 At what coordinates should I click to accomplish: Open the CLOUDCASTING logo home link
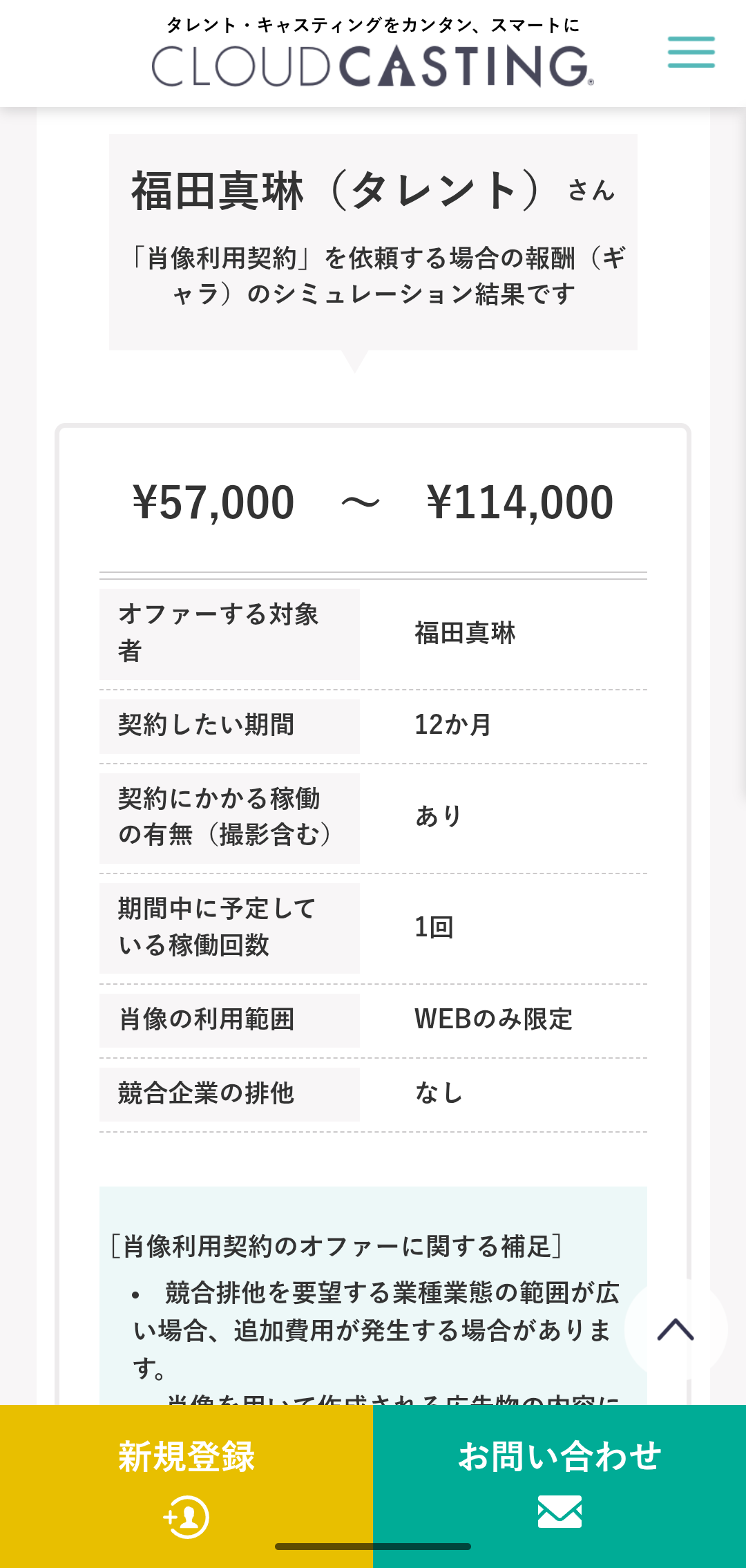point(372,66)
